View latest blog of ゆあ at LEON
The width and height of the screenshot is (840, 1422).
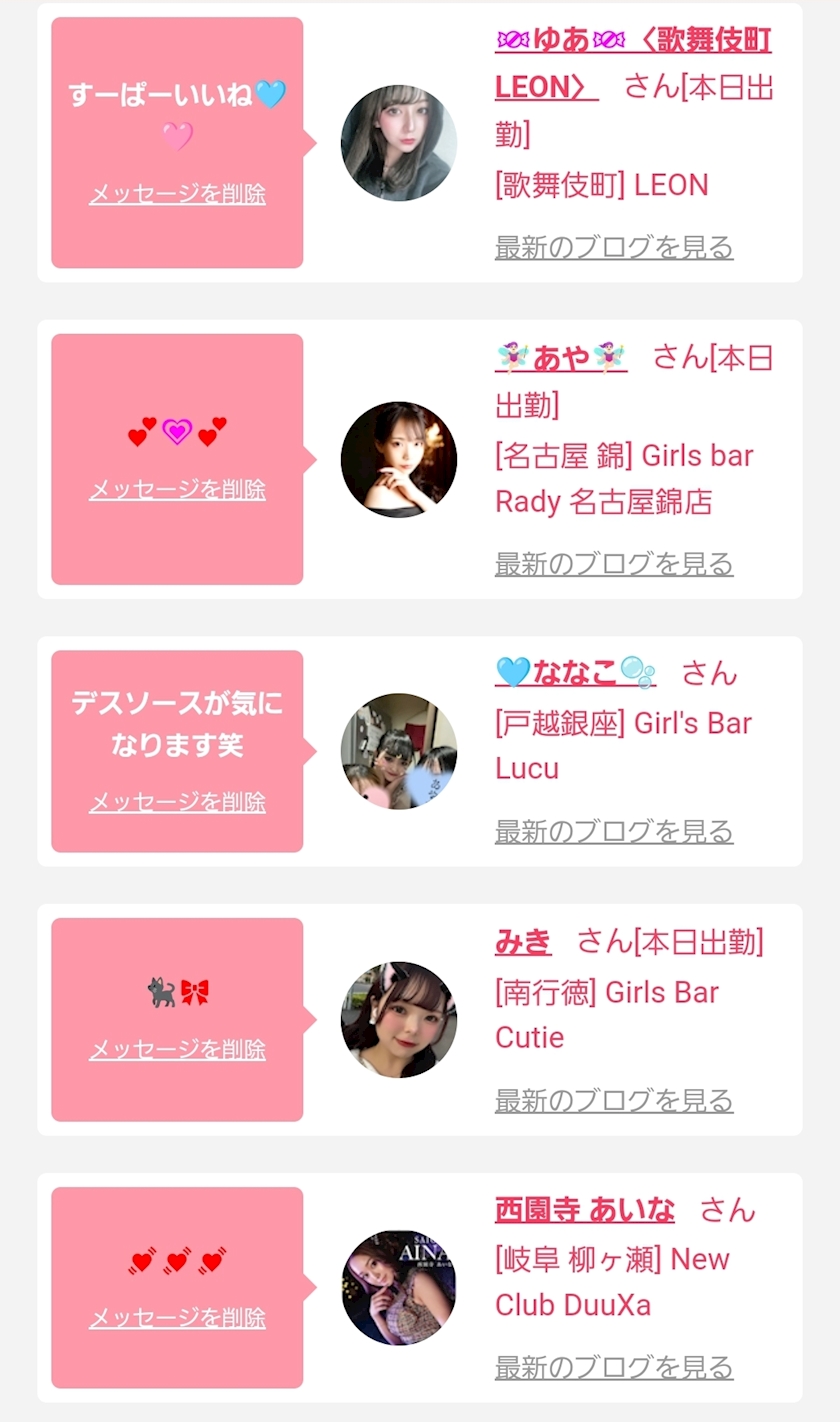tap(614, 247)
